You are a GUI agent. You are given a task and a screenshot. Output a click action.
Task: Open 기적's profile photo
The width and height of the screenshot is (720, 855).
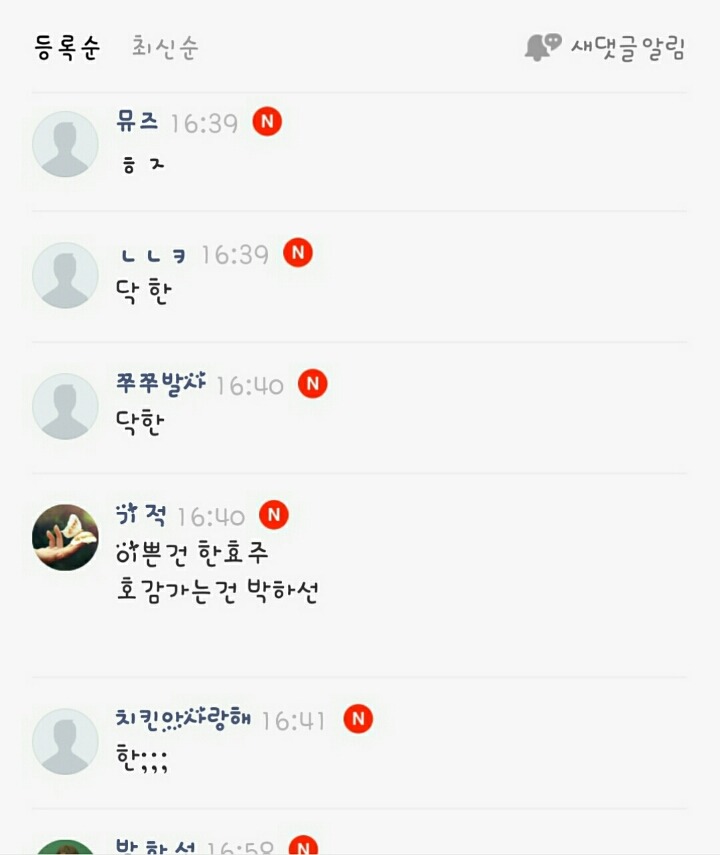65,537
